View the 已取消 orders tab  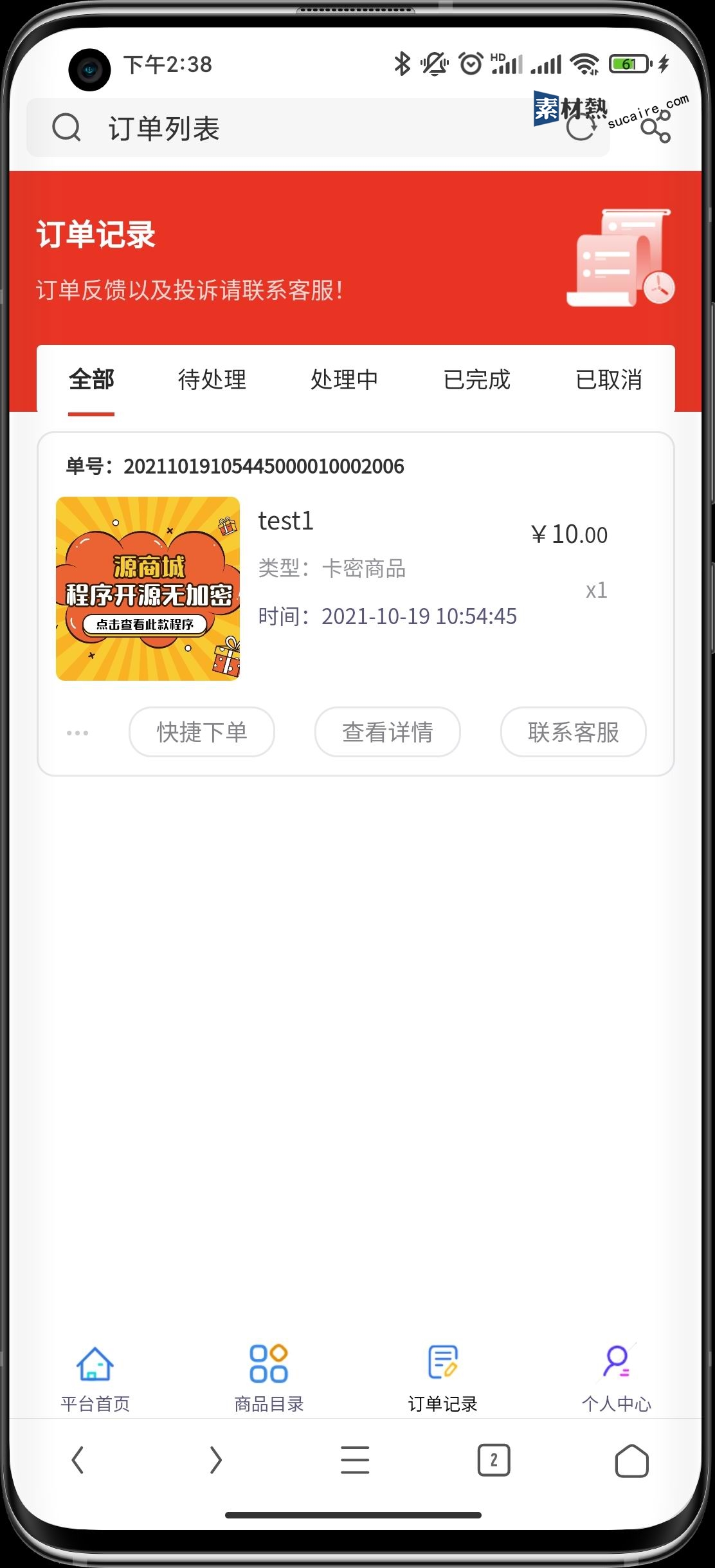(608, 380)
